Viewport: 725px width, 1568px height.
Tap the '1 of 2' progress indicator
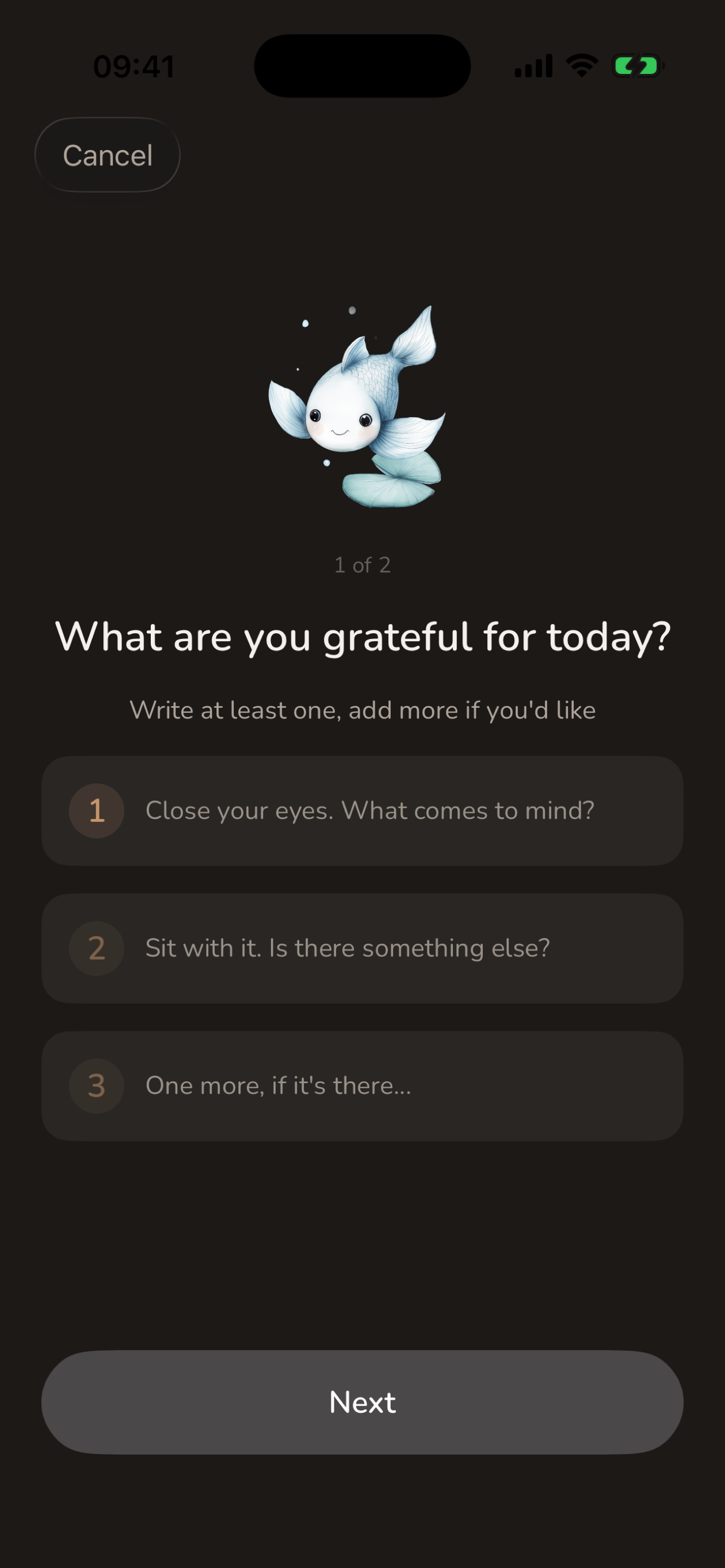[x=362, y=565]
